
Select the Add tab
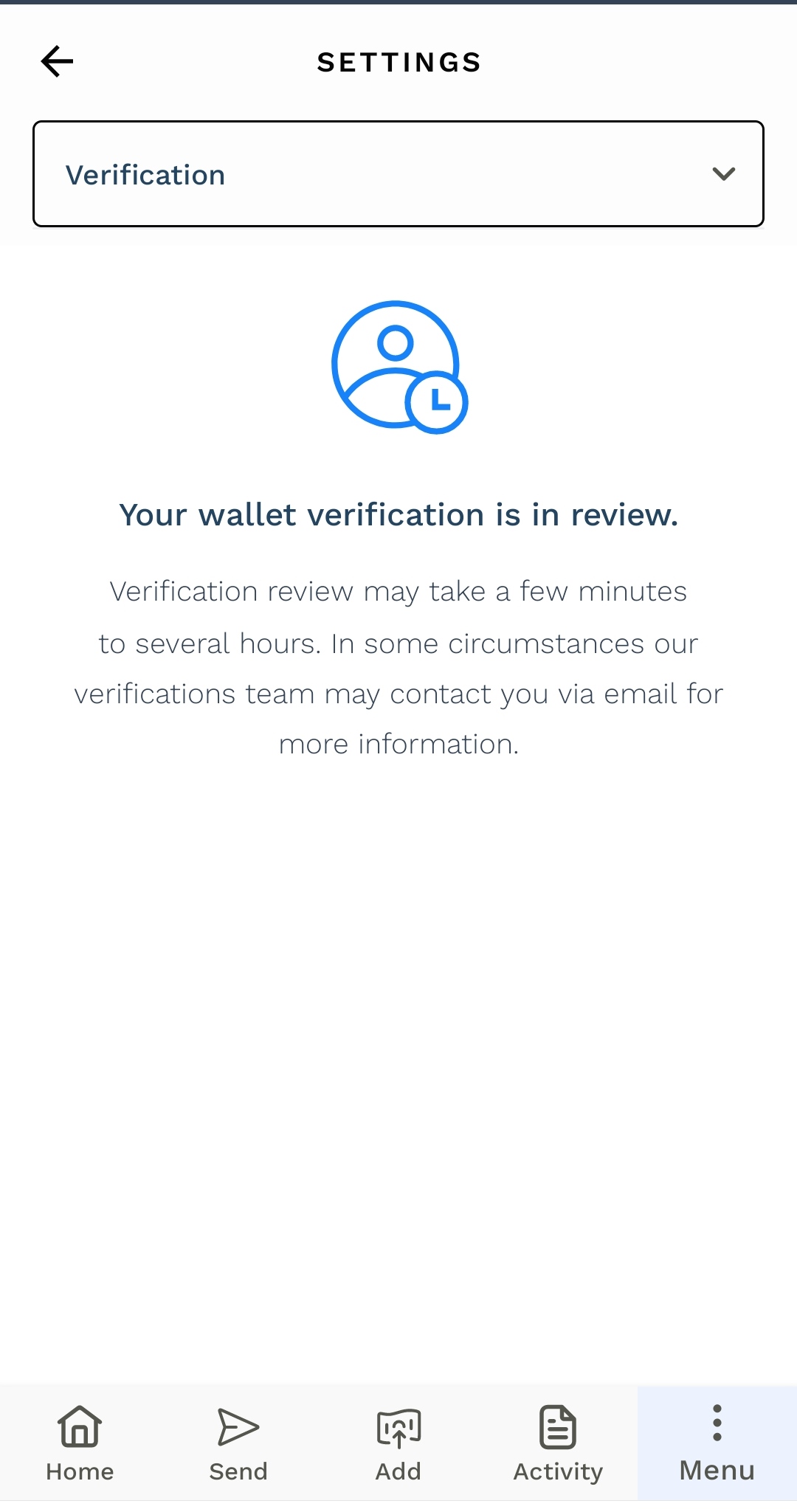[398, 1443]
